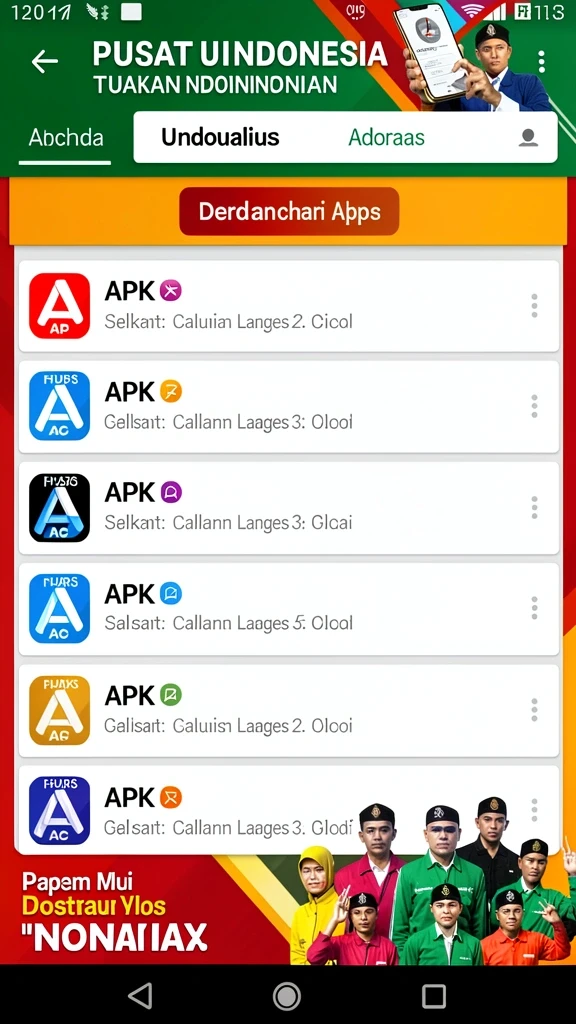
Task: Select the Undoualius tab
Action: pos(220,137)
